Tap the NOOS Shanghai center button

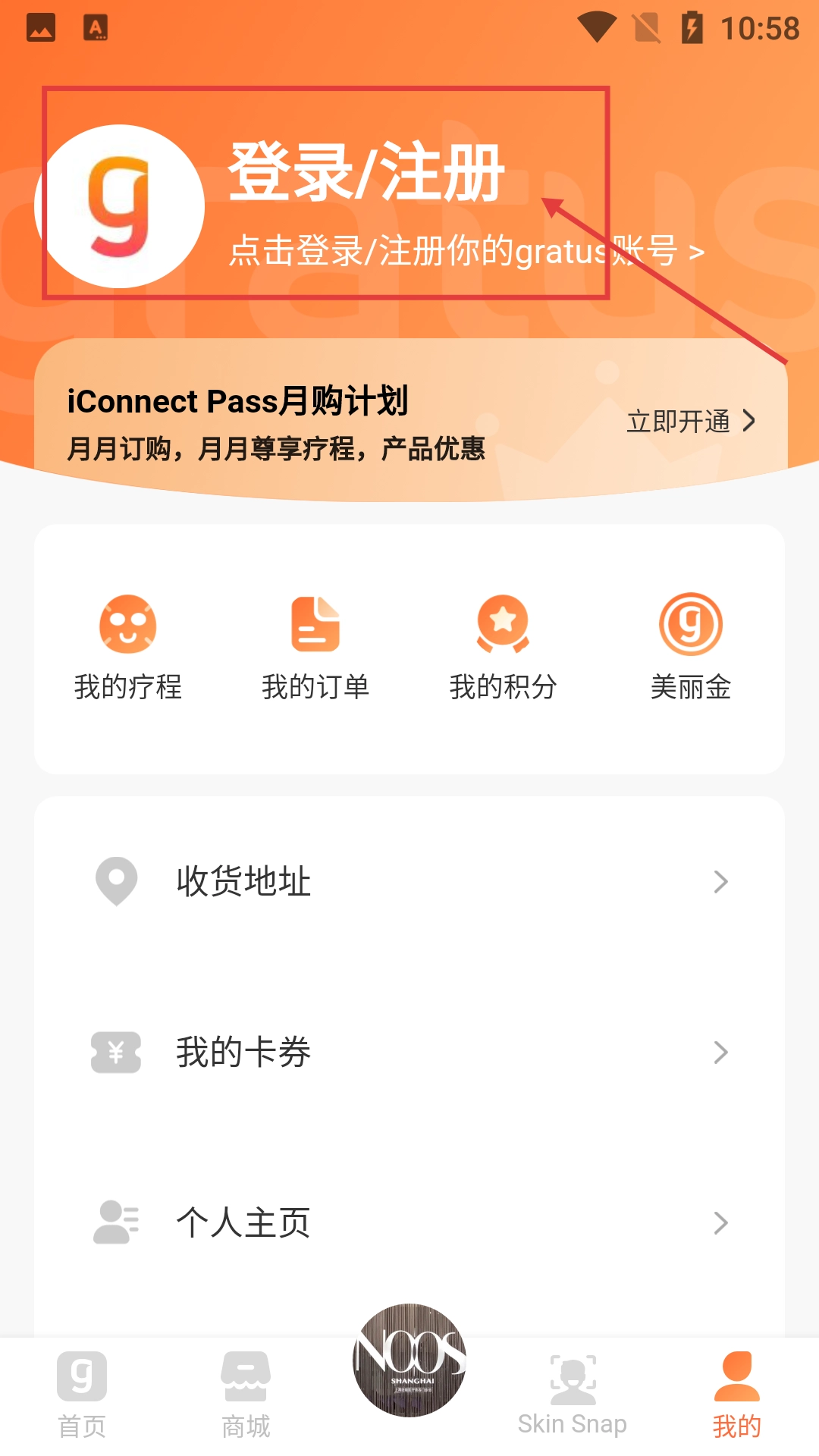(409, 1360)
